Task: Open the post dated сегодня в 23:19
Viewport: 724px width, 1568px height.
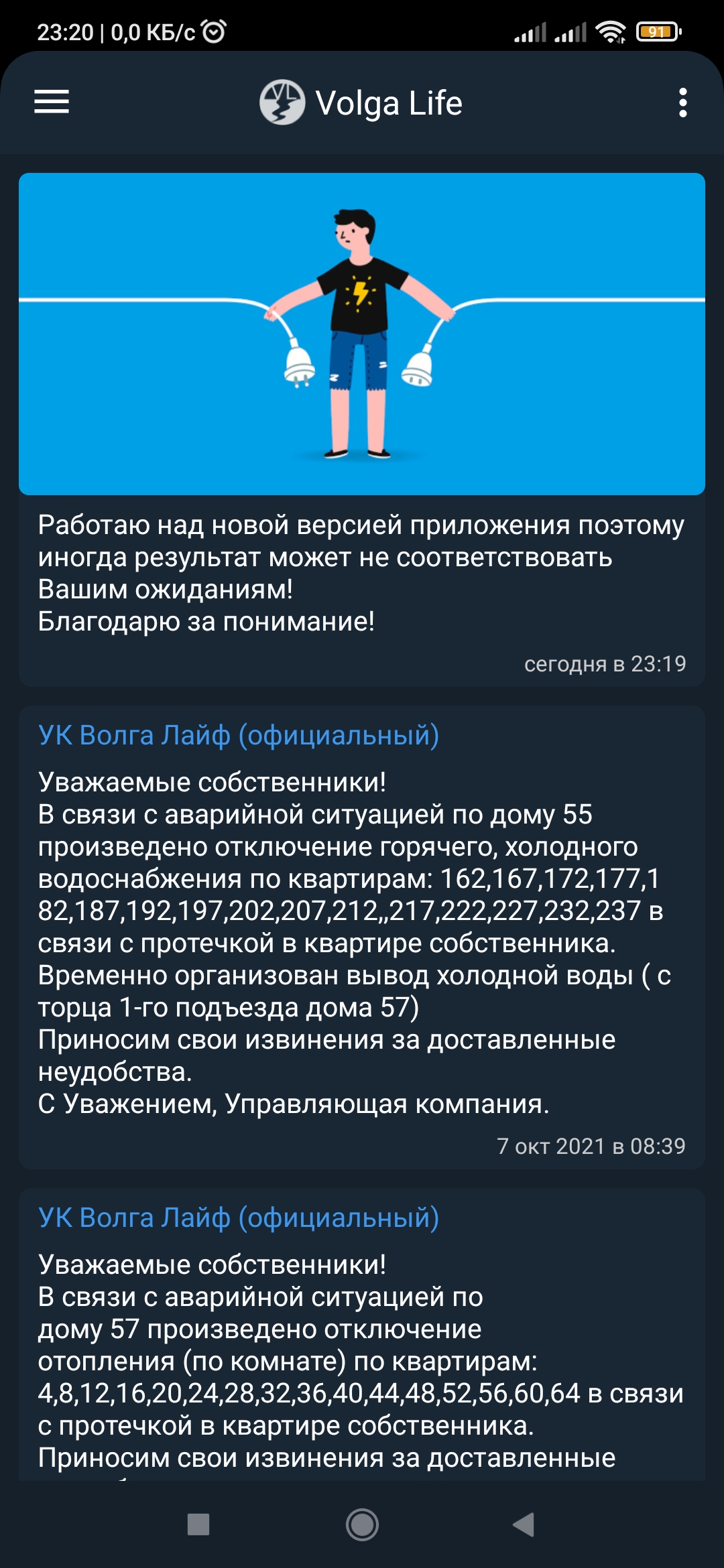Action: (362, 430)
